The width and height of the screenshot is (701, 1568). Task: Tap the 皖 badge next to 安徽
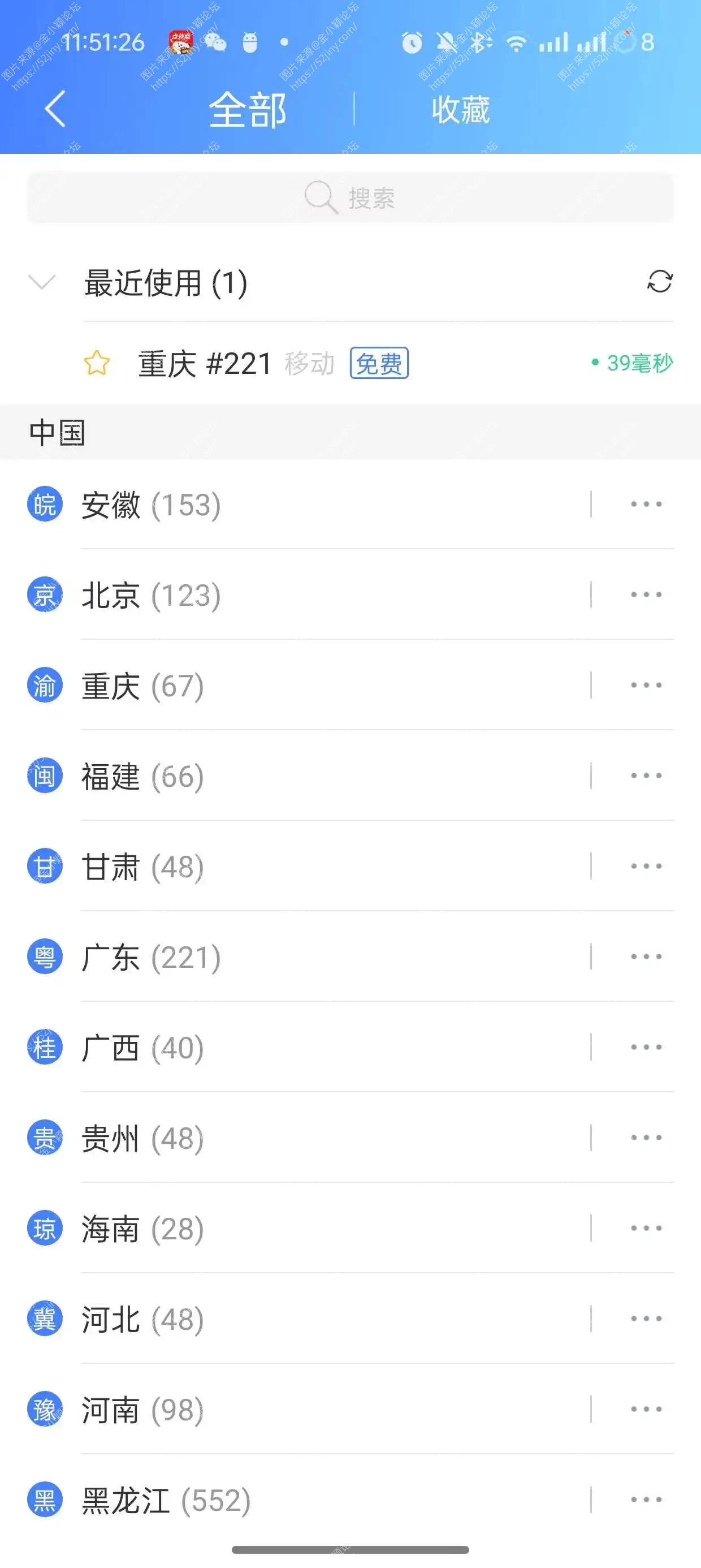tap(44, 503)
